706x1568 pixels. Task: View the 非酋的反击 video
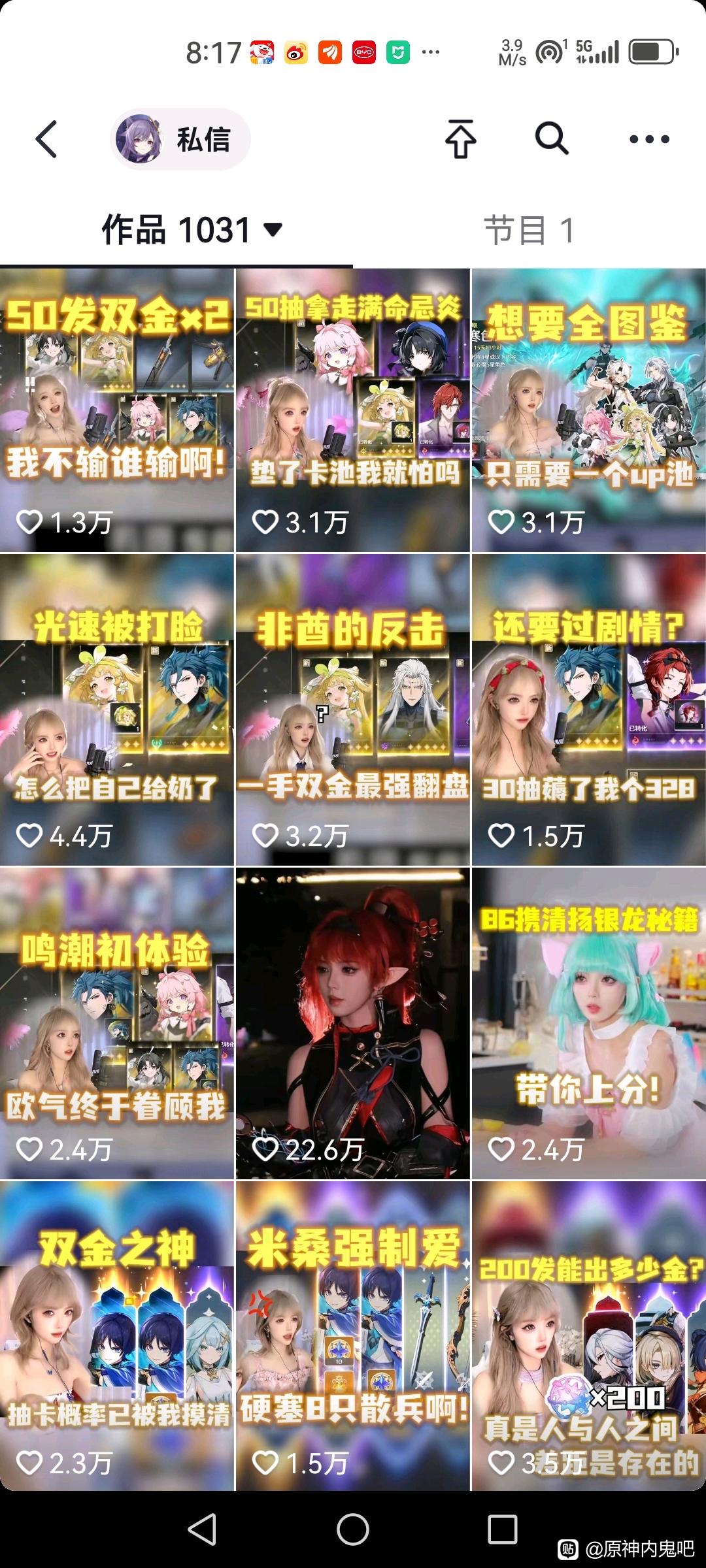click(x=353, y=710)
